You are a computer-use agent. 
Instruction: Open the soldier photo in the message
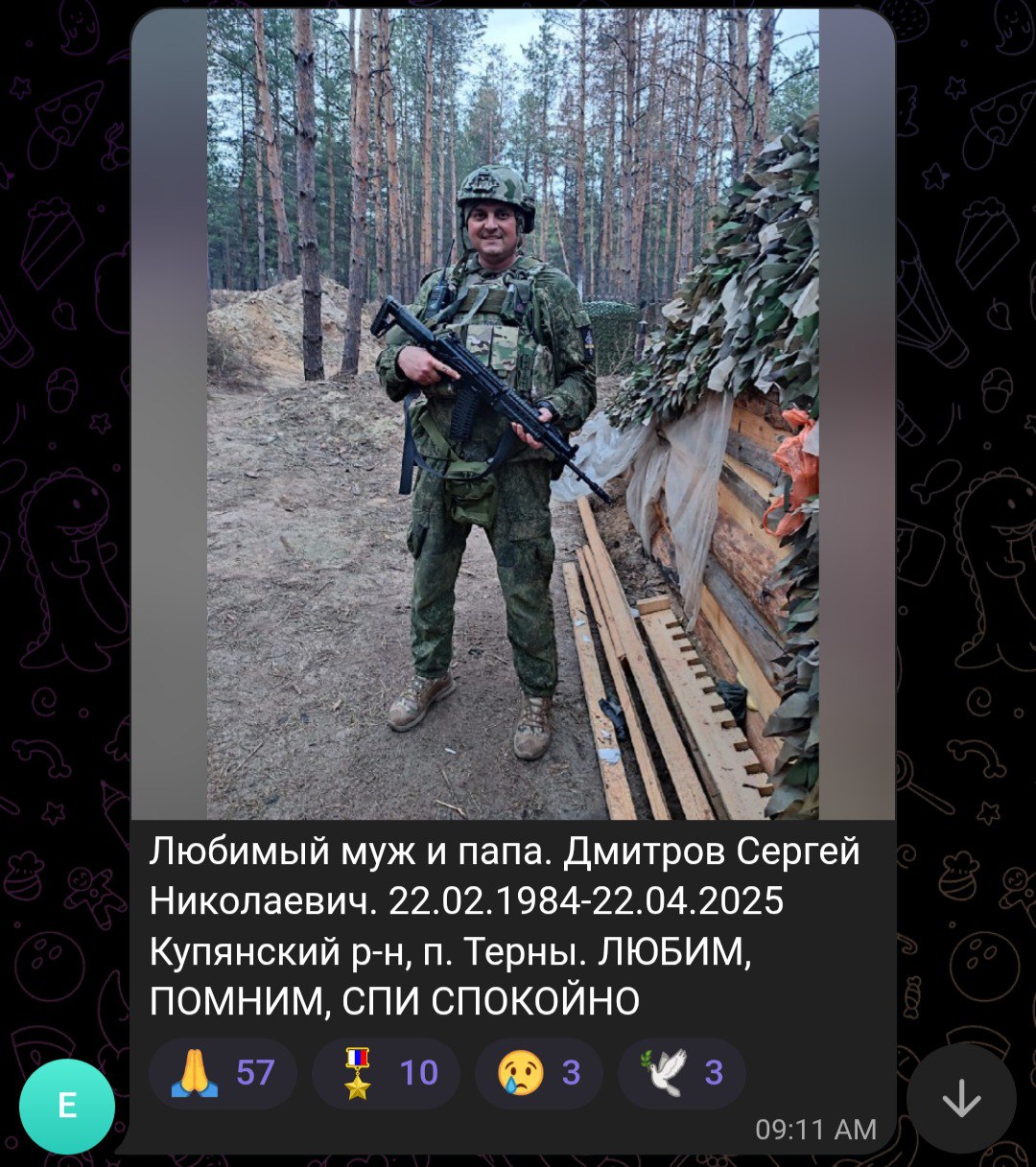[512, 412]
